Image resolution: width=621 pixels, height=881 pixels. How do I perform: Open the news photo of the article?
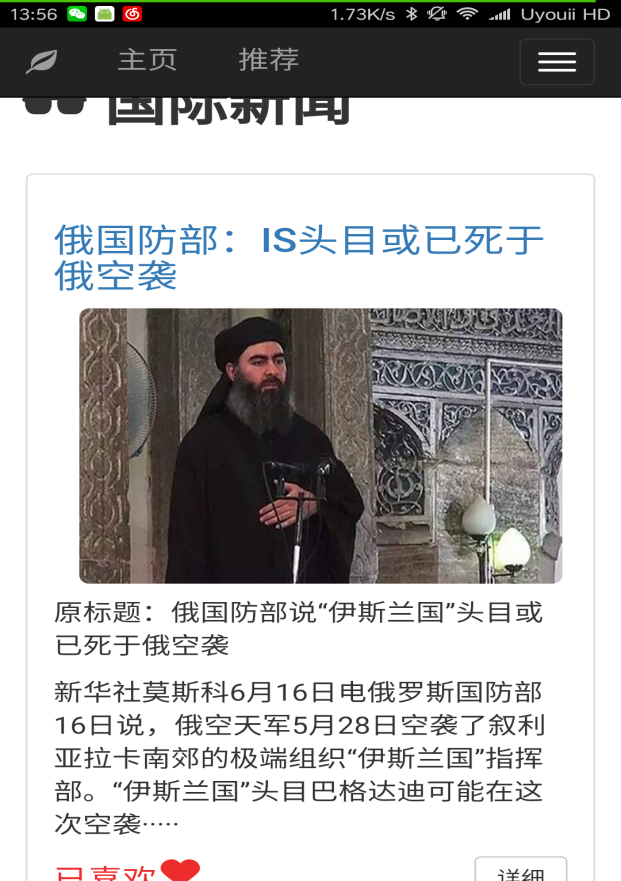point(320,446)
